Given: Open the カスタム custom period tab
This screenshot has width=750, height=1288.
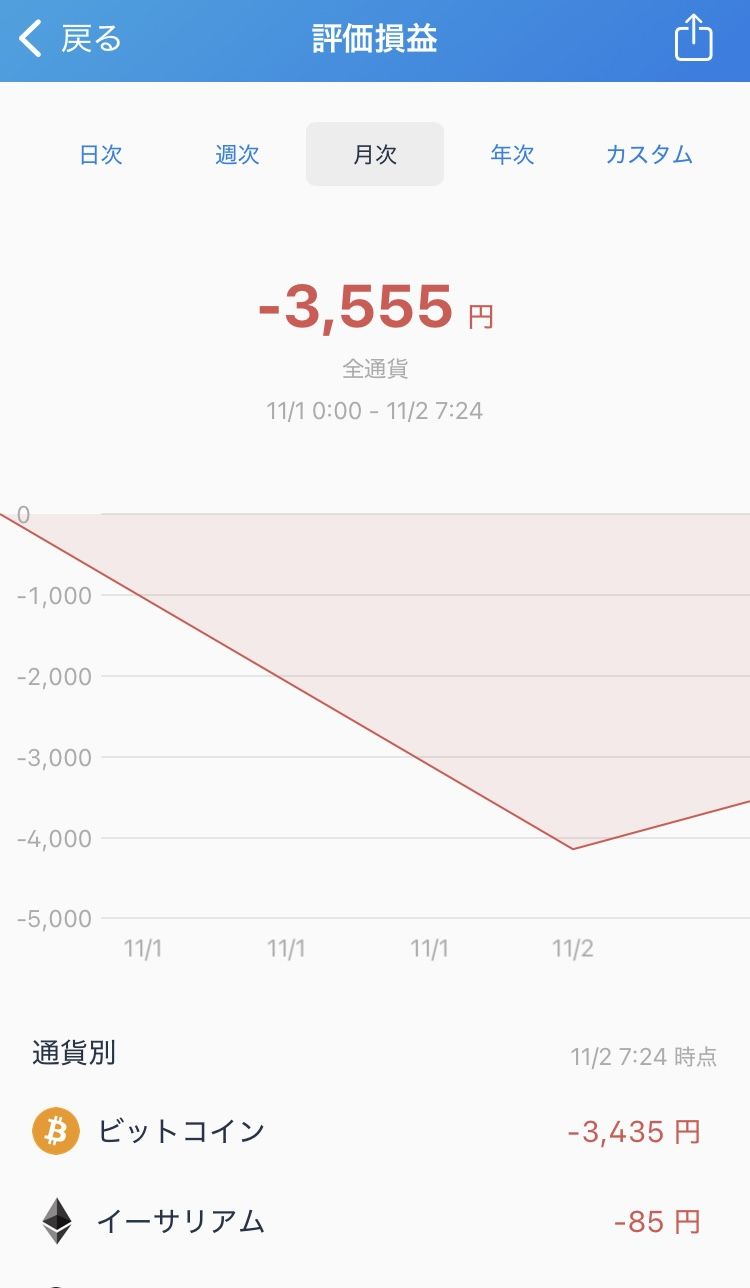Looking at the screenshot, I should (648, 154).
